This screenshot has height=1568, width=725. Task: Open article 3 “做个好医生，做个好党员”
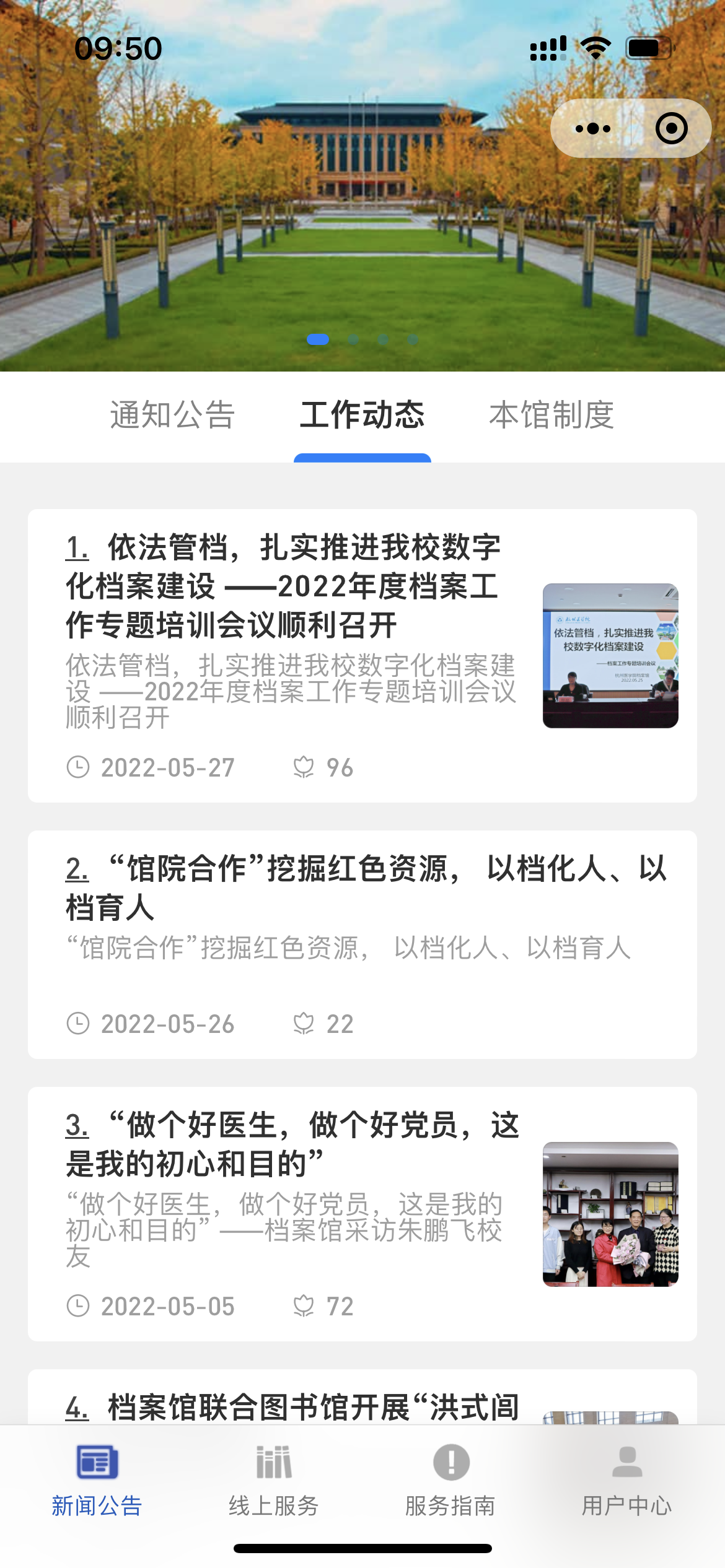291,1144
